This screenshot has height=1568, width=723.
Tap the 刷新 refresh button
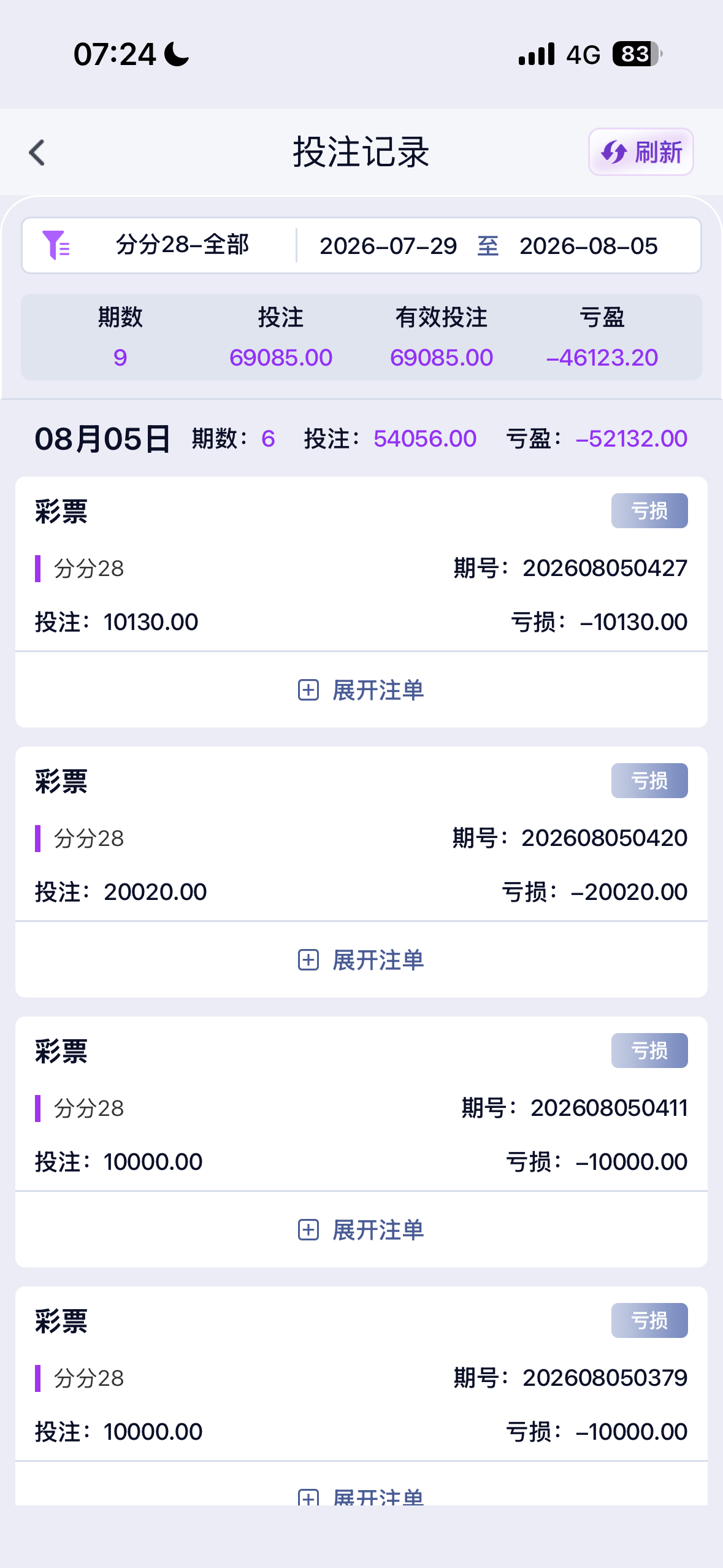641,152
